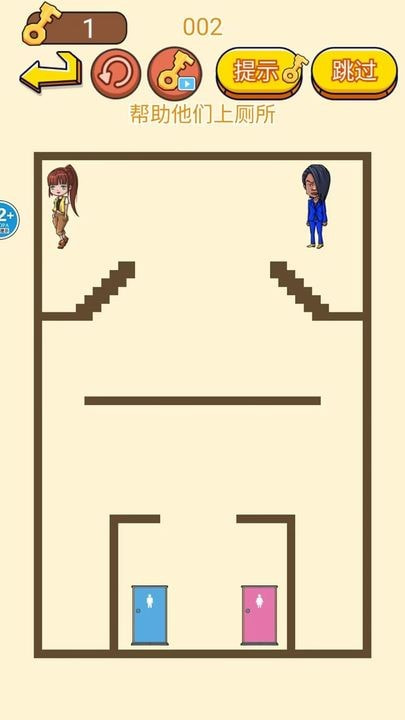Skip the level with 跳过
405x720 pixels.
pyautogui.click(x=354, y=73)
